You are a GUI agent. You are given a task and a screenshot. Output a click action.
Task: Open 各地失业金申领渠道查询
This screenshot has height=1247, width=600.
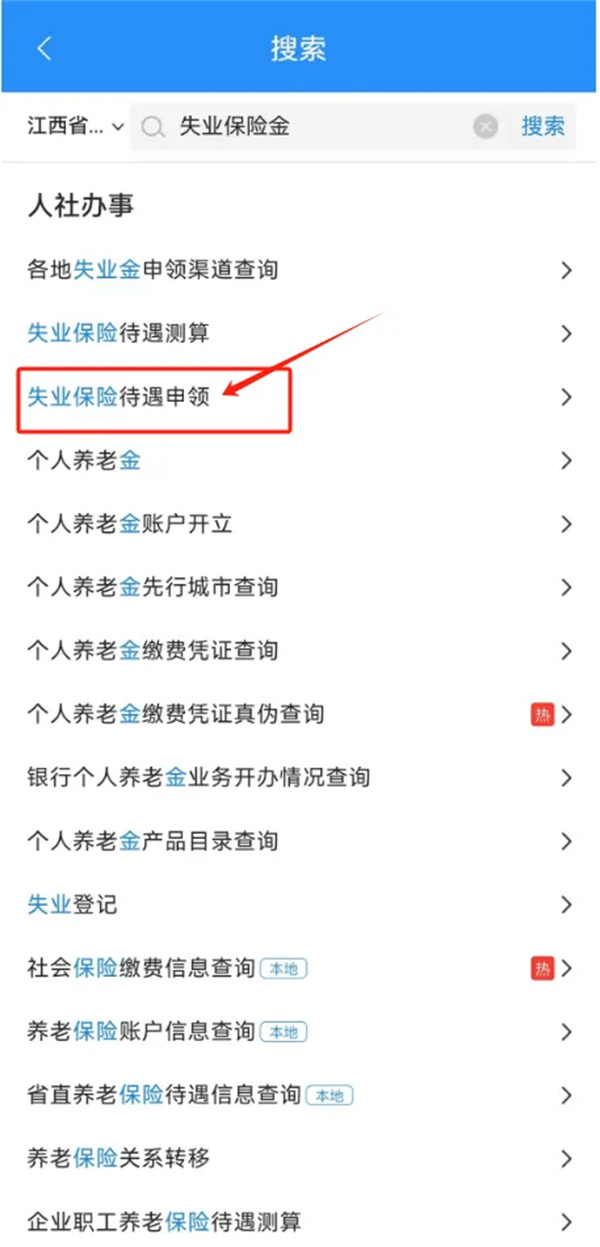(x=152, y=269)
